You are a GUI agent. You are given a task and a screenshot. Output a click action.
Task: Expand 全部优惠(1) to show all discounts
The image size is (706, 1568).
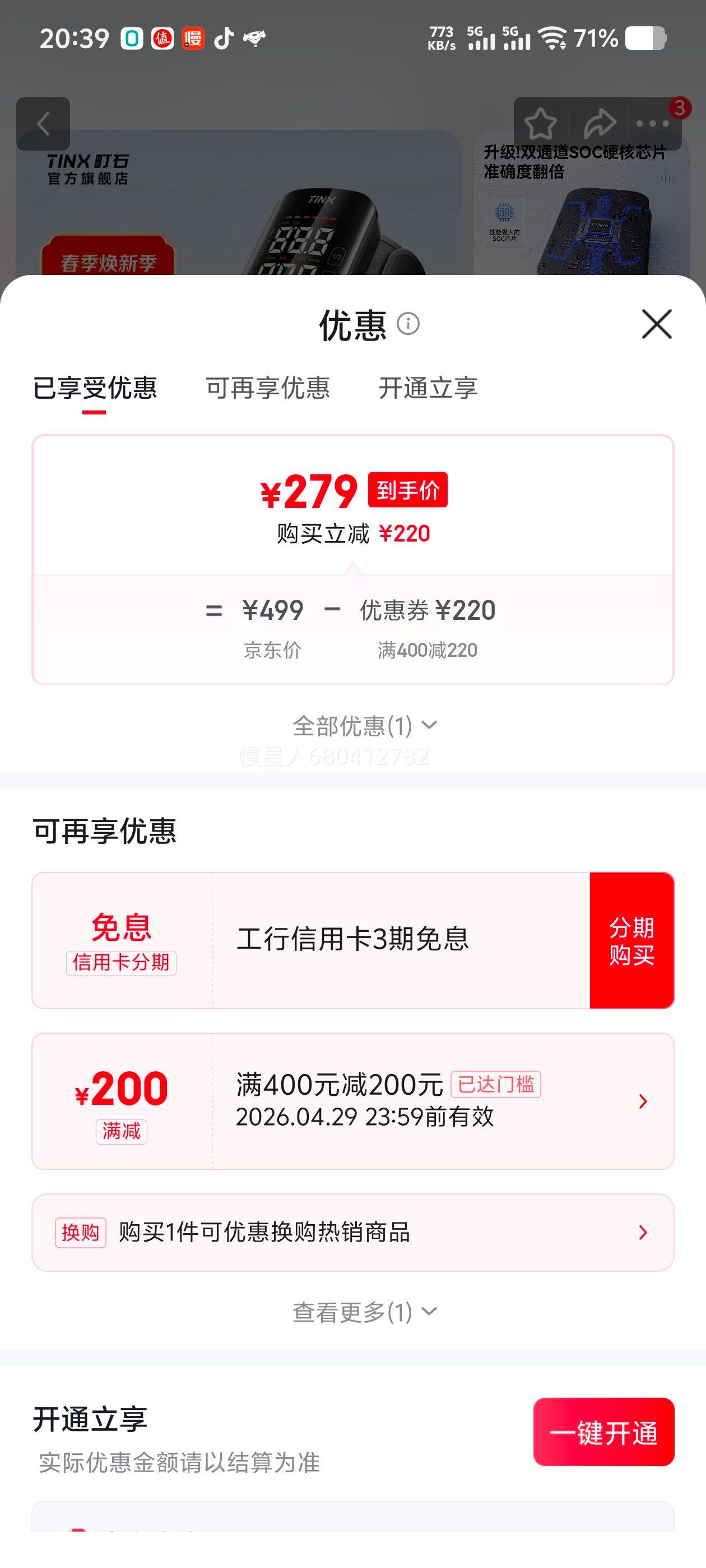pyautogui.click(x=364, y=726)
